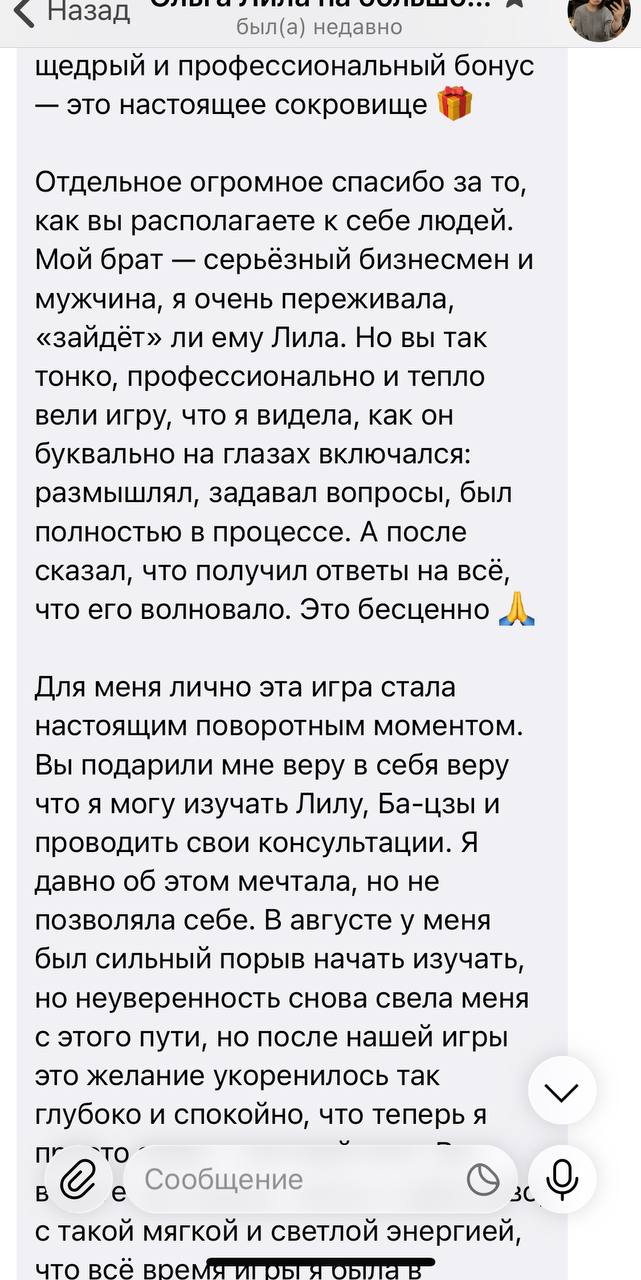
Task: Open the sticker panel icon
Action: (483, 1180)
